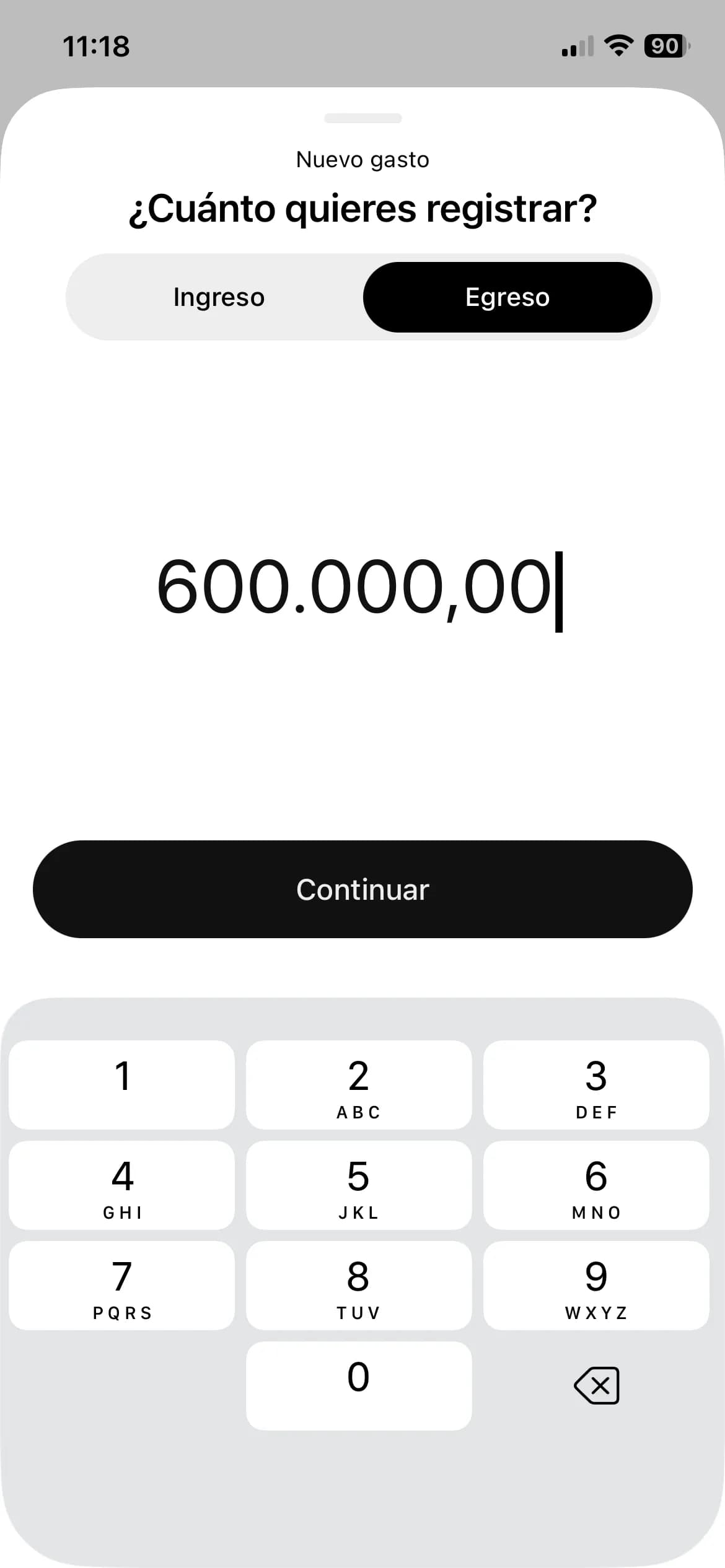Type digit 1 on the keypad
The width and height of the screenshot is (725, 1568).
tap(122, 1085)
